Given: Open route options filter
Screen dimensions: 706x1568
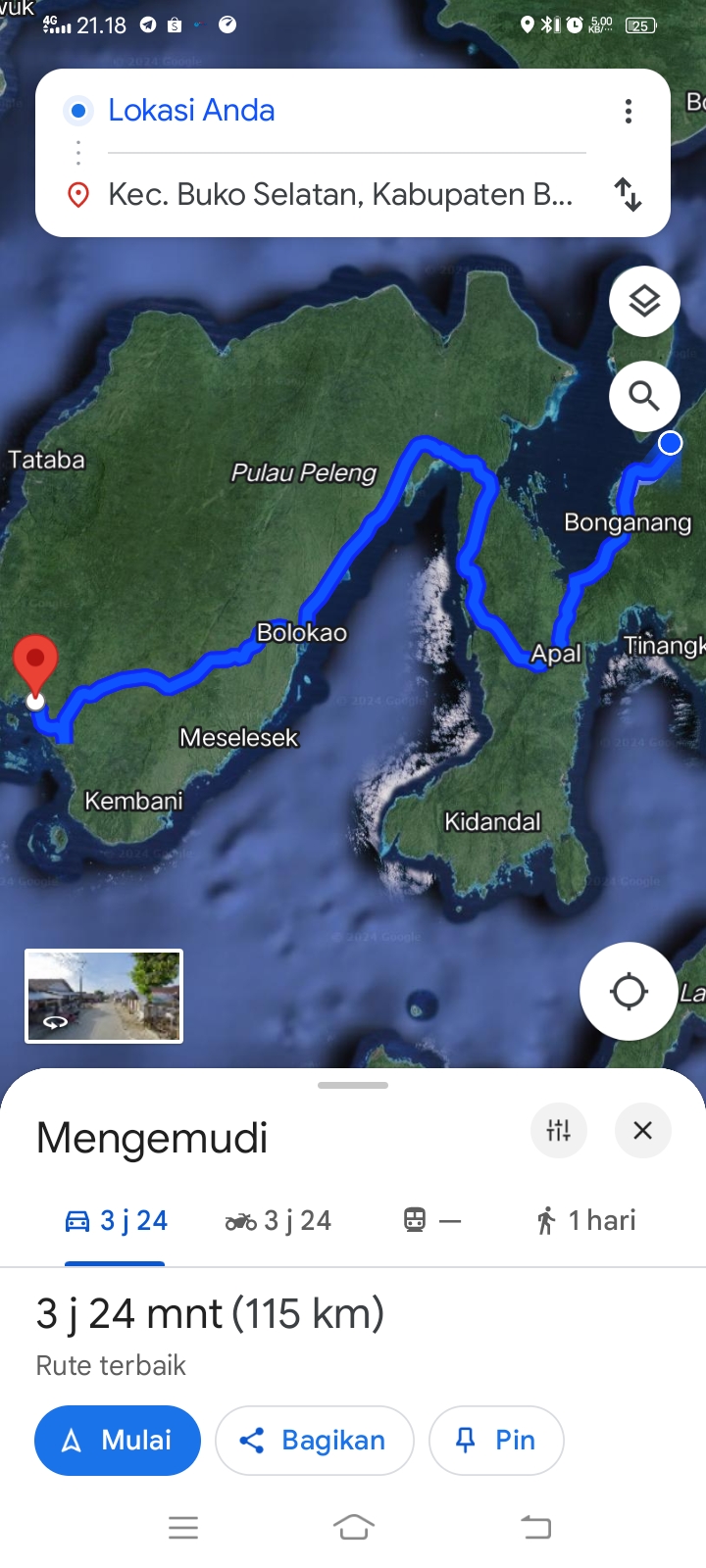Looking at the screenshot, I should pos(559,1130).
